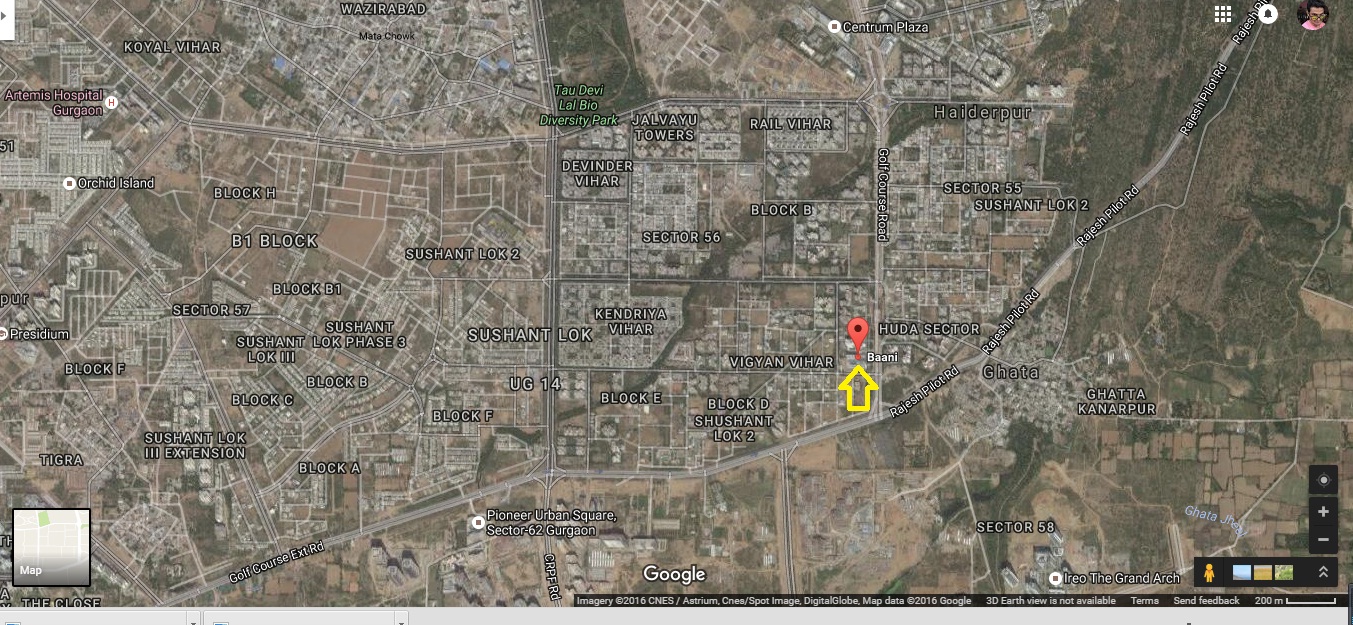This screenshot has width=1353, height=625.
Task: Zoom out of the map
Action: click(1323, 539)
